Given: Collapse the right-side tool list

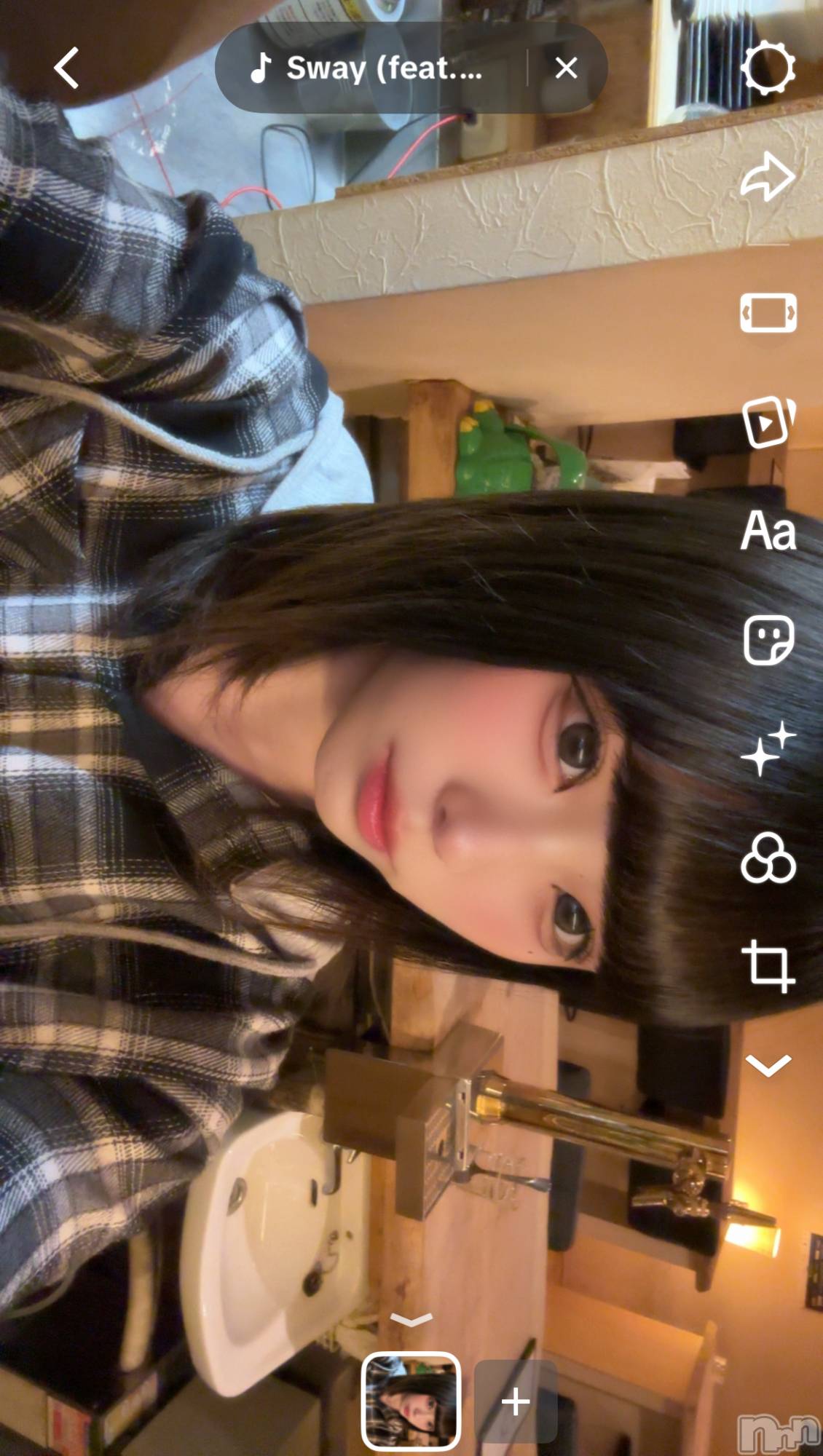Looking at the screenshot, I should click(x=768, y=1066).
